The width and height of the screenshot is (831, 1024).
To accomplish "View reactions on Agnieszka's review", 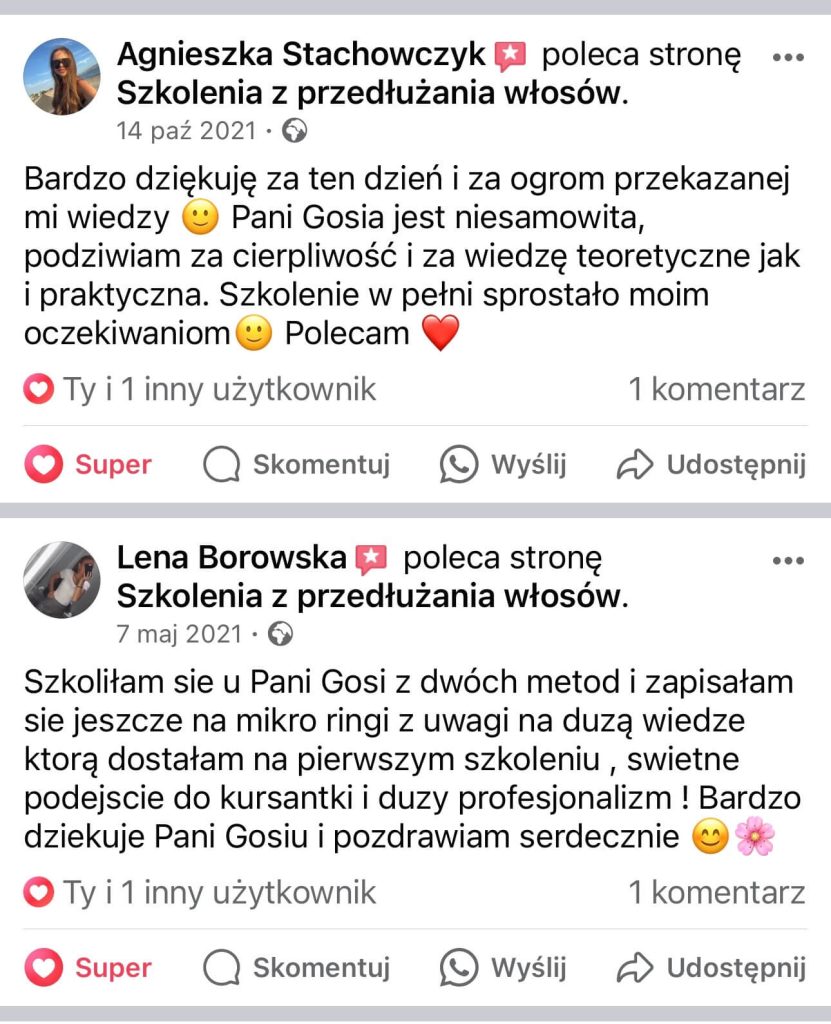I will [x=200, y=389].
